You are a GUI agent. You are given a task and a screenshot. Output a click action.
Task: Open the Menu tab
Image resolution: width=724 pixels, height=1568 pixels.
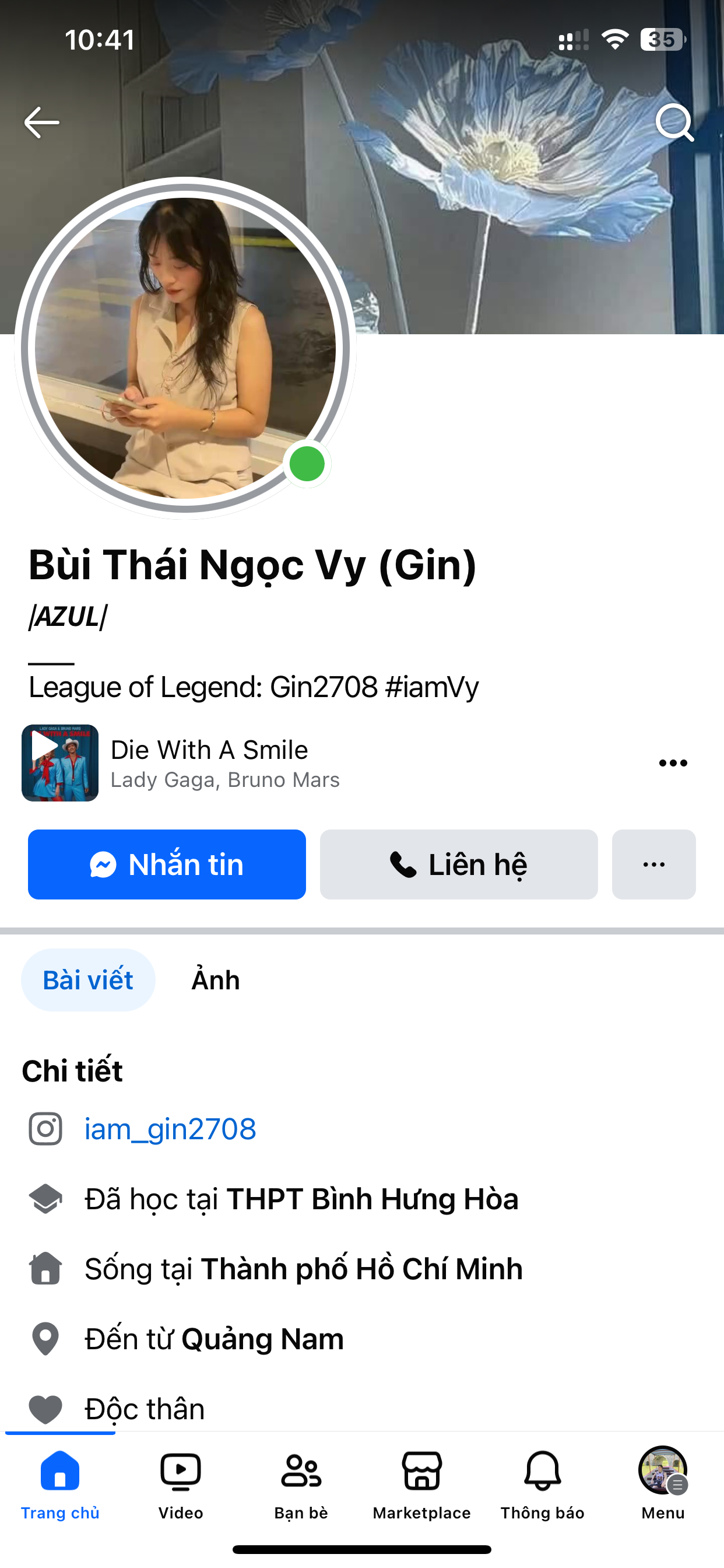(663, 1483)
